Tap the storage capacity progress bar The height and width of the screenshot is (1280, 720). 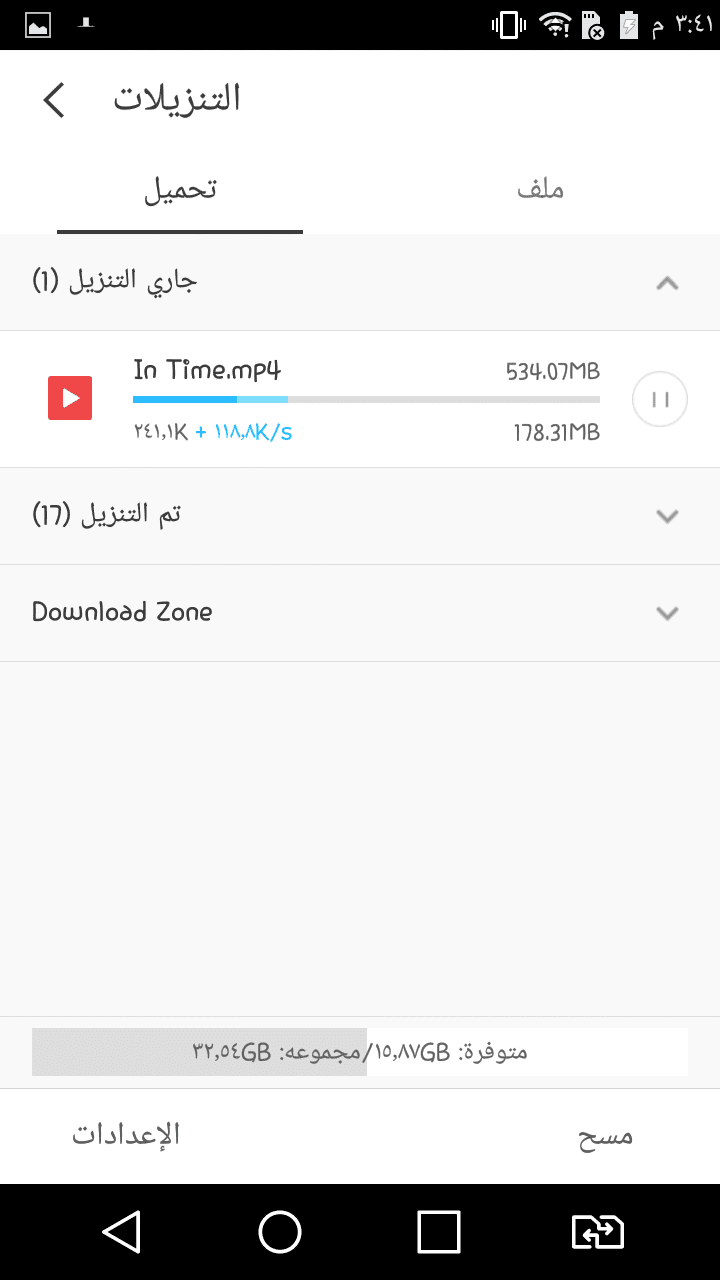point(360,1051)
